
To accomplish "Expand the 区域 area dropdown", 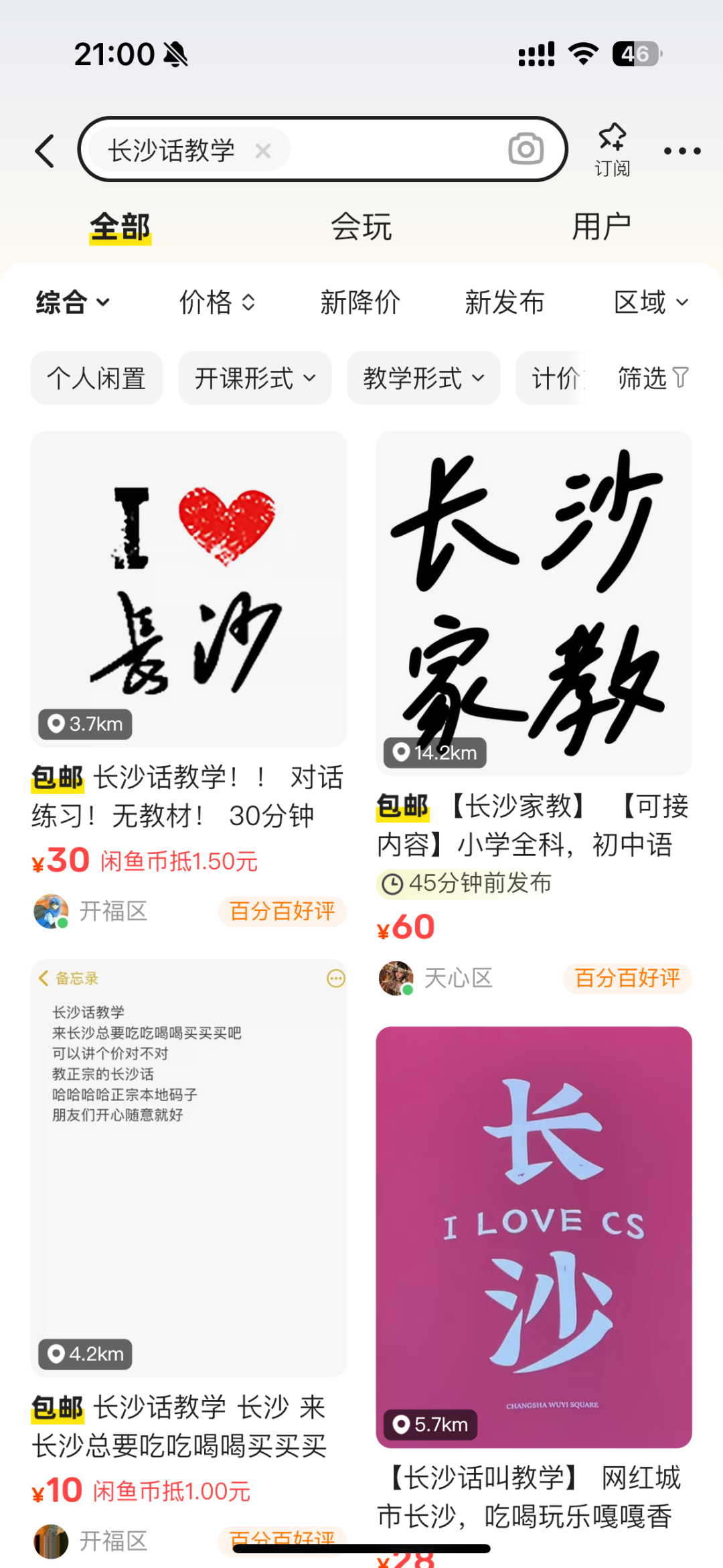I will pyautogui.click(x=651, y=302).
